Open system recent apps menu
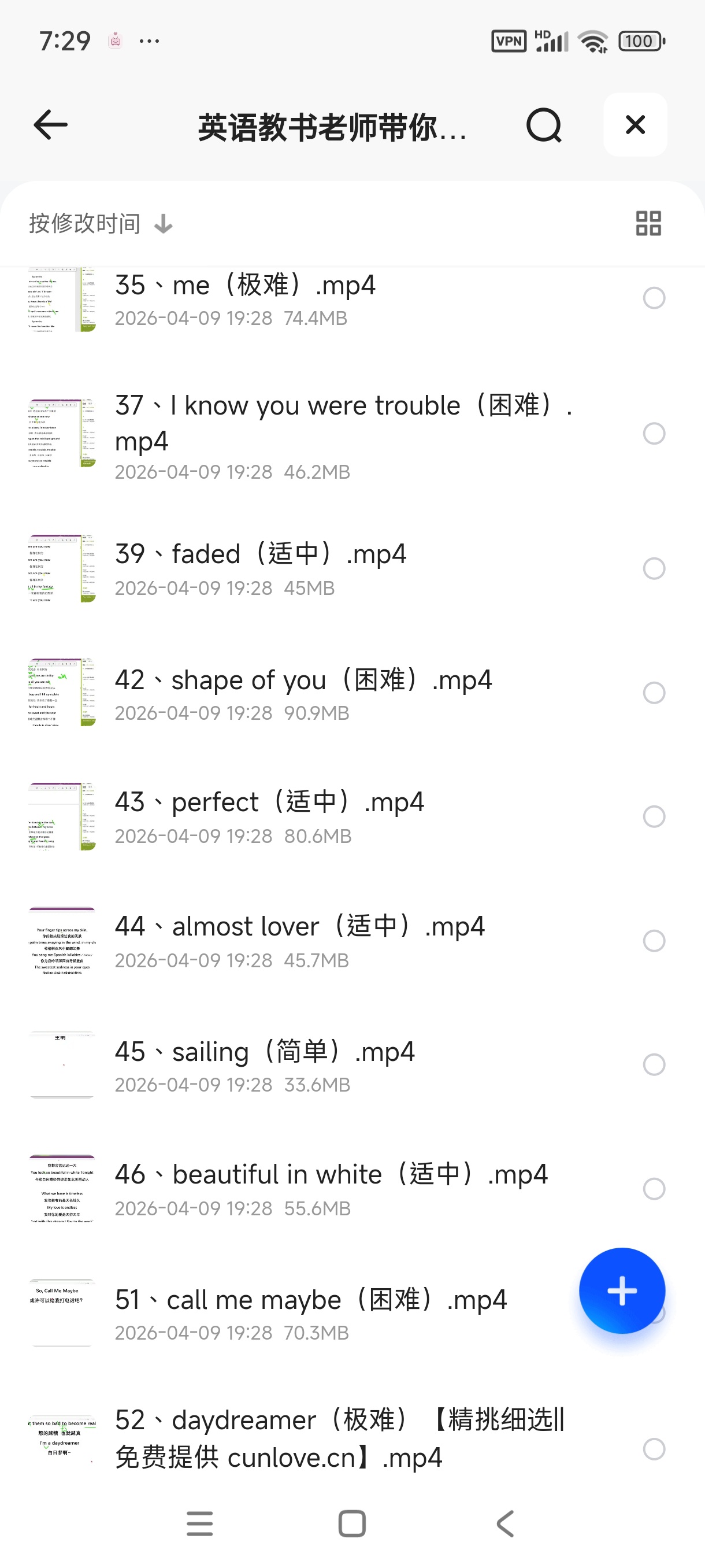Viewport: 705px width, 1568px height. point(199,1524)
